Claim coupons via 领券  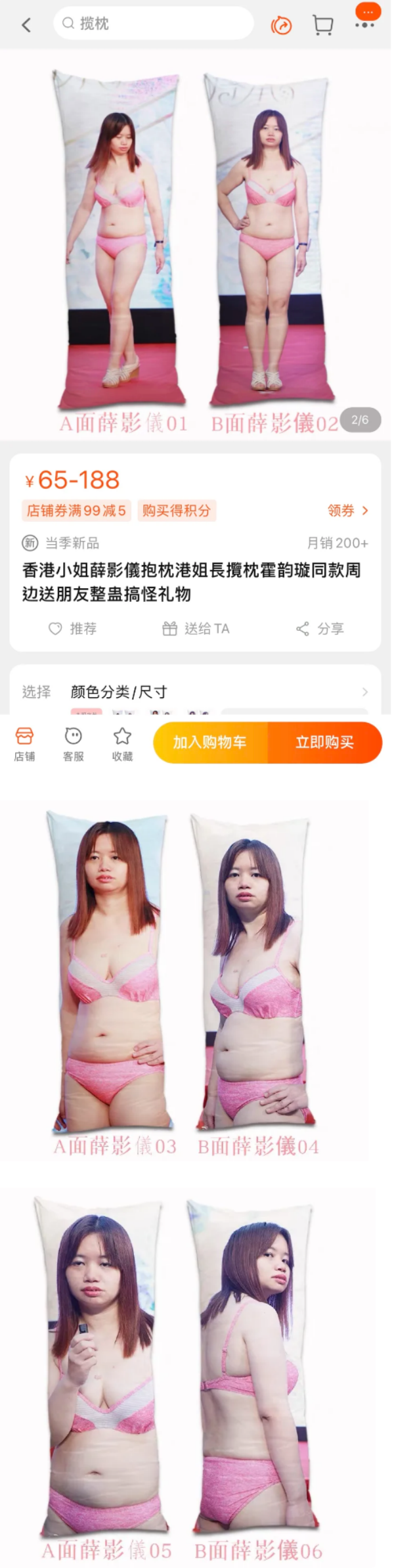[x=348, y=511]
